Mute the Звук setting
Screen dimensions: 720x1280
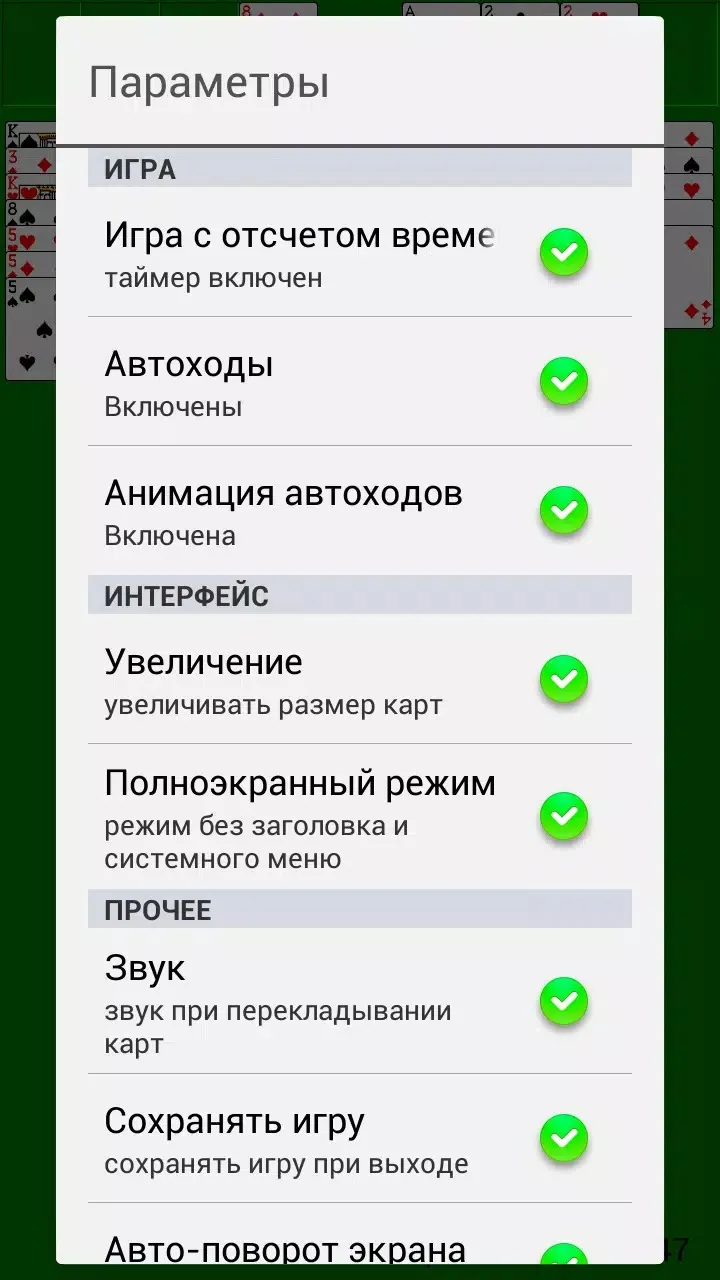[564, 1001]
